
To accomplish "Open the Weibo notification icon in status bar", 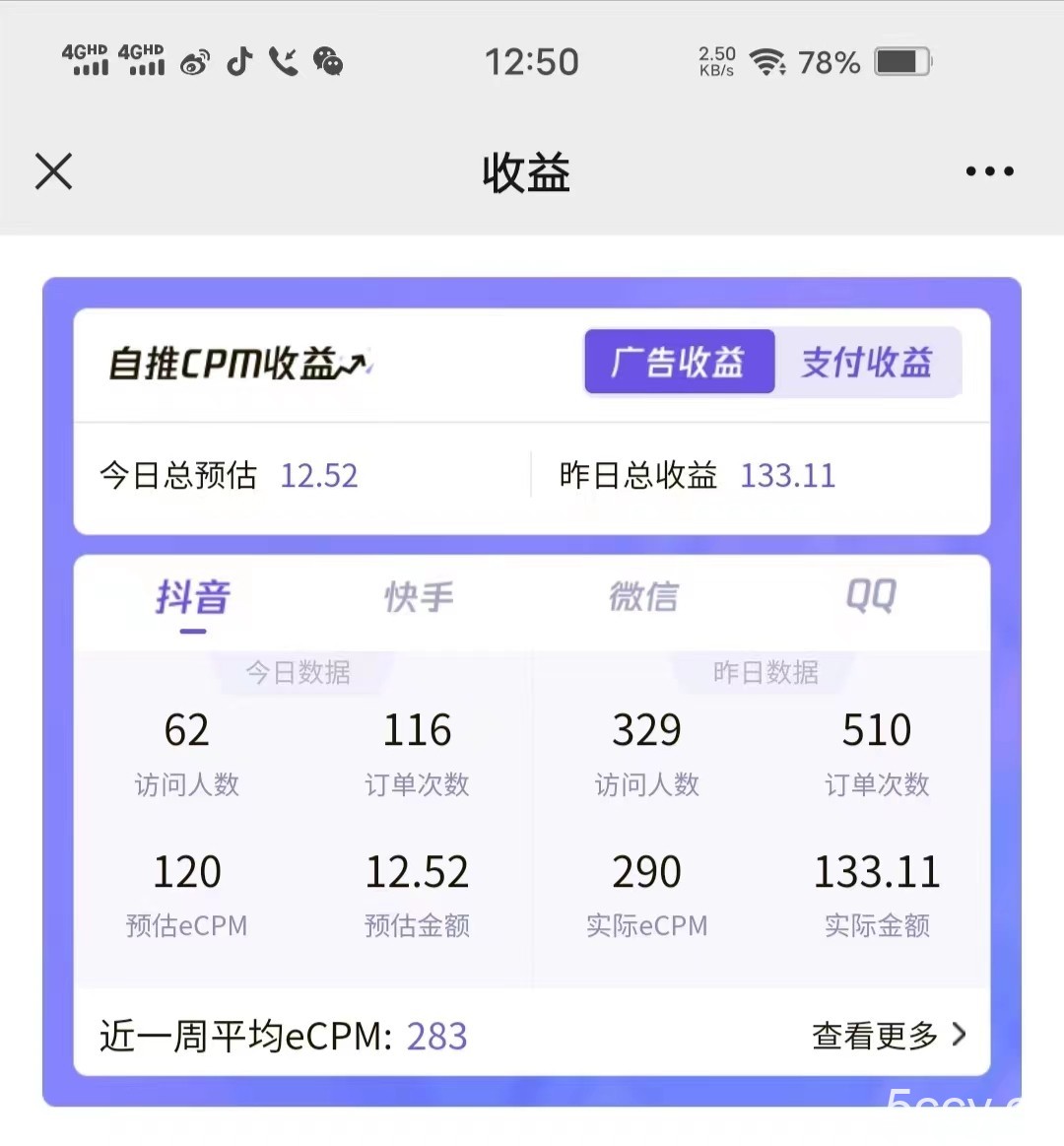I will pyautogui.click(x=195, y=61).
